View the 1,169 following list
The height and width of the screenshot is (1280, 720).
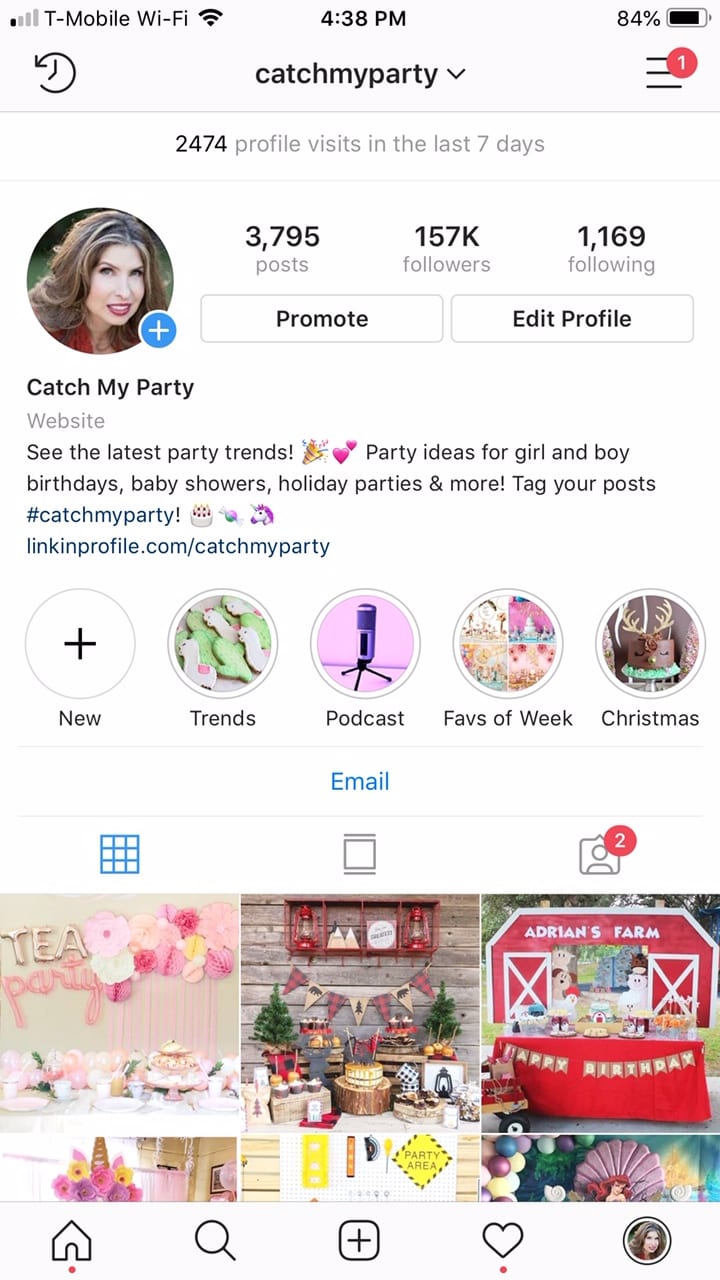(x=611, y=249)
